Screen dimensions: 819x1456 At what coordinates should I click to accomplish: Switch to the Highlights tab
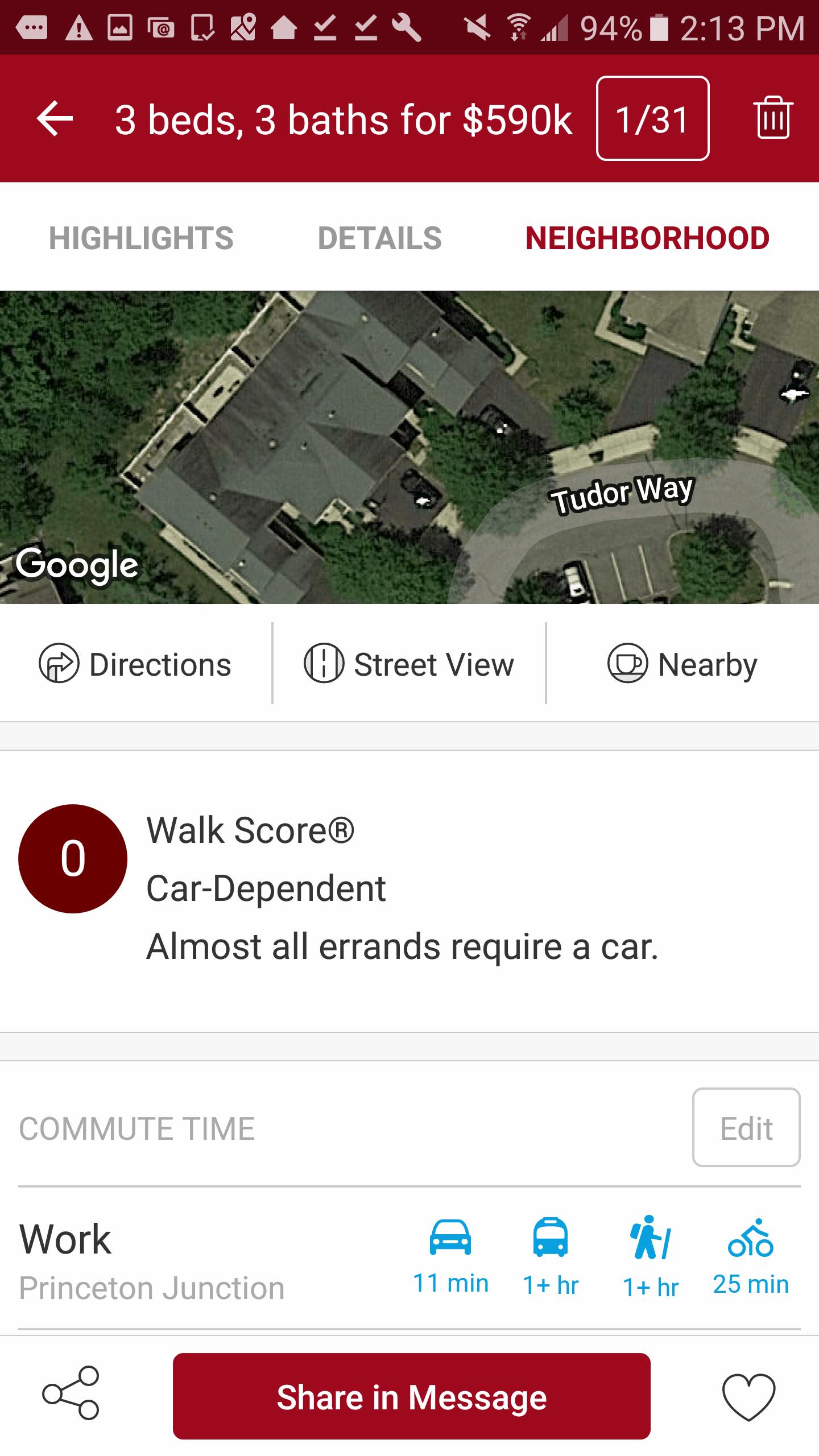(x=141, y=238)
